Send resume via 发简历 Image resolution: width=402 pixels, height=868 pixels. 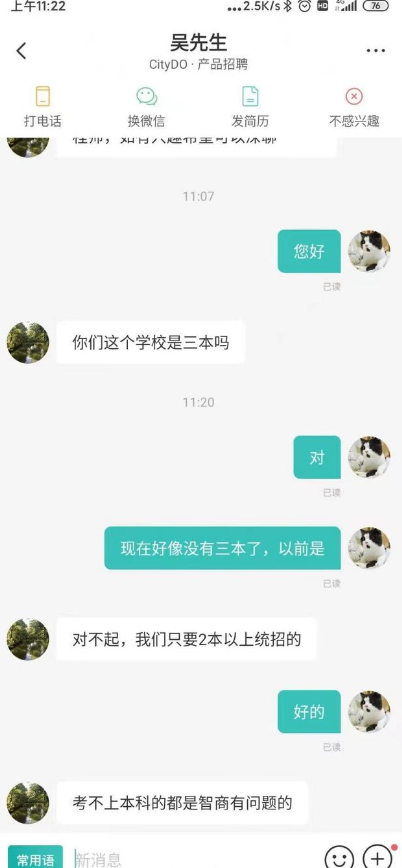coord(250,107)
